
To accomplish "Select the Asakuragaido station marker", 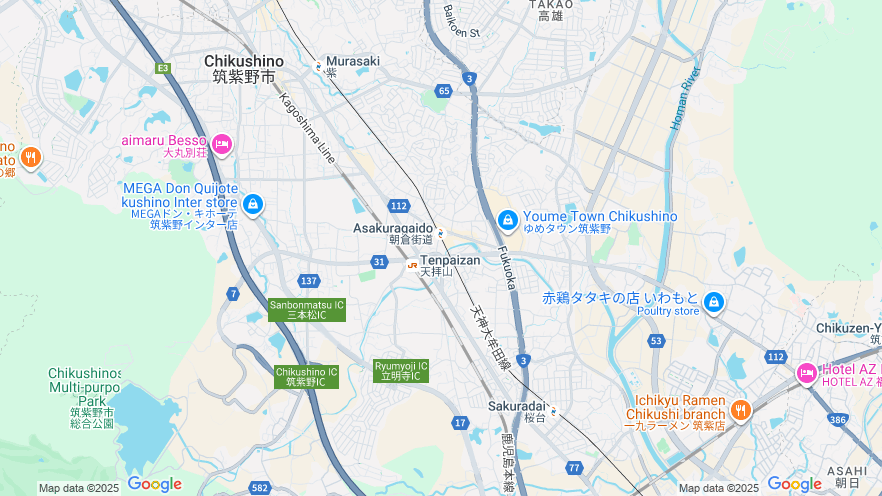I will pos(441,233).
